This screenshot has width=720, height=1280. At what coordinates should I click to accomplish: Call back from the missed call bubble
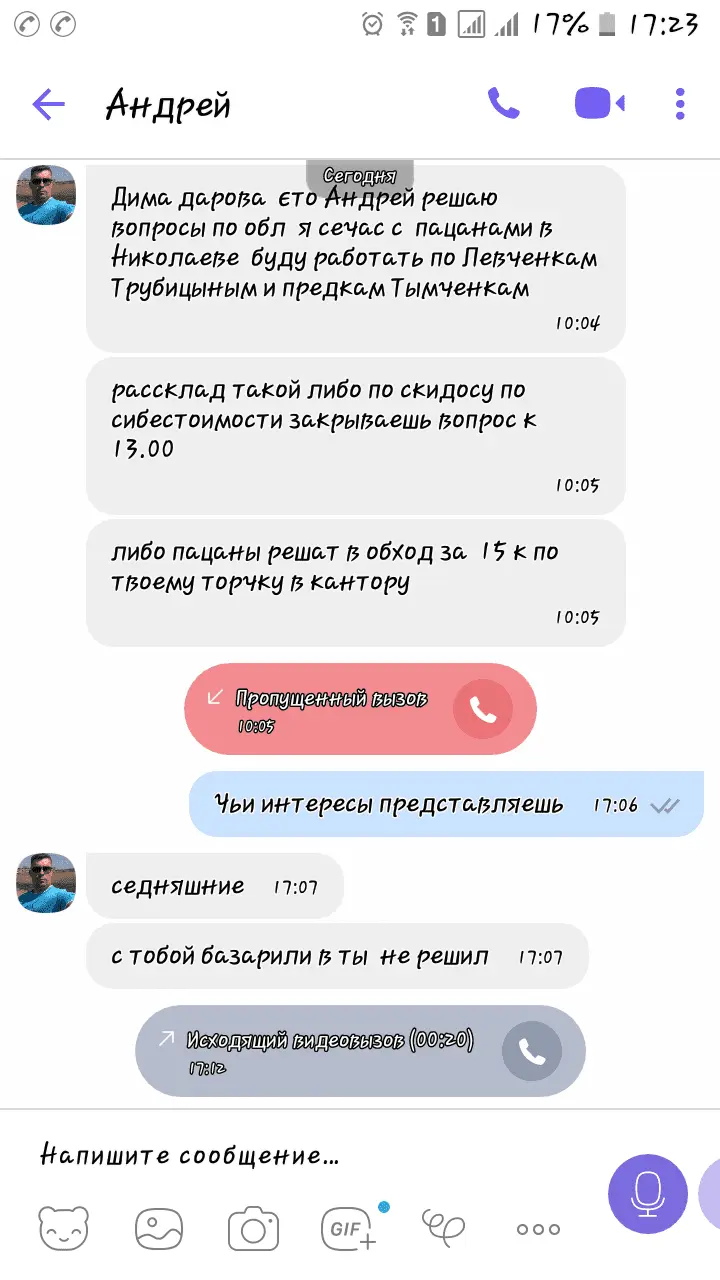click(x=483, y=709)
